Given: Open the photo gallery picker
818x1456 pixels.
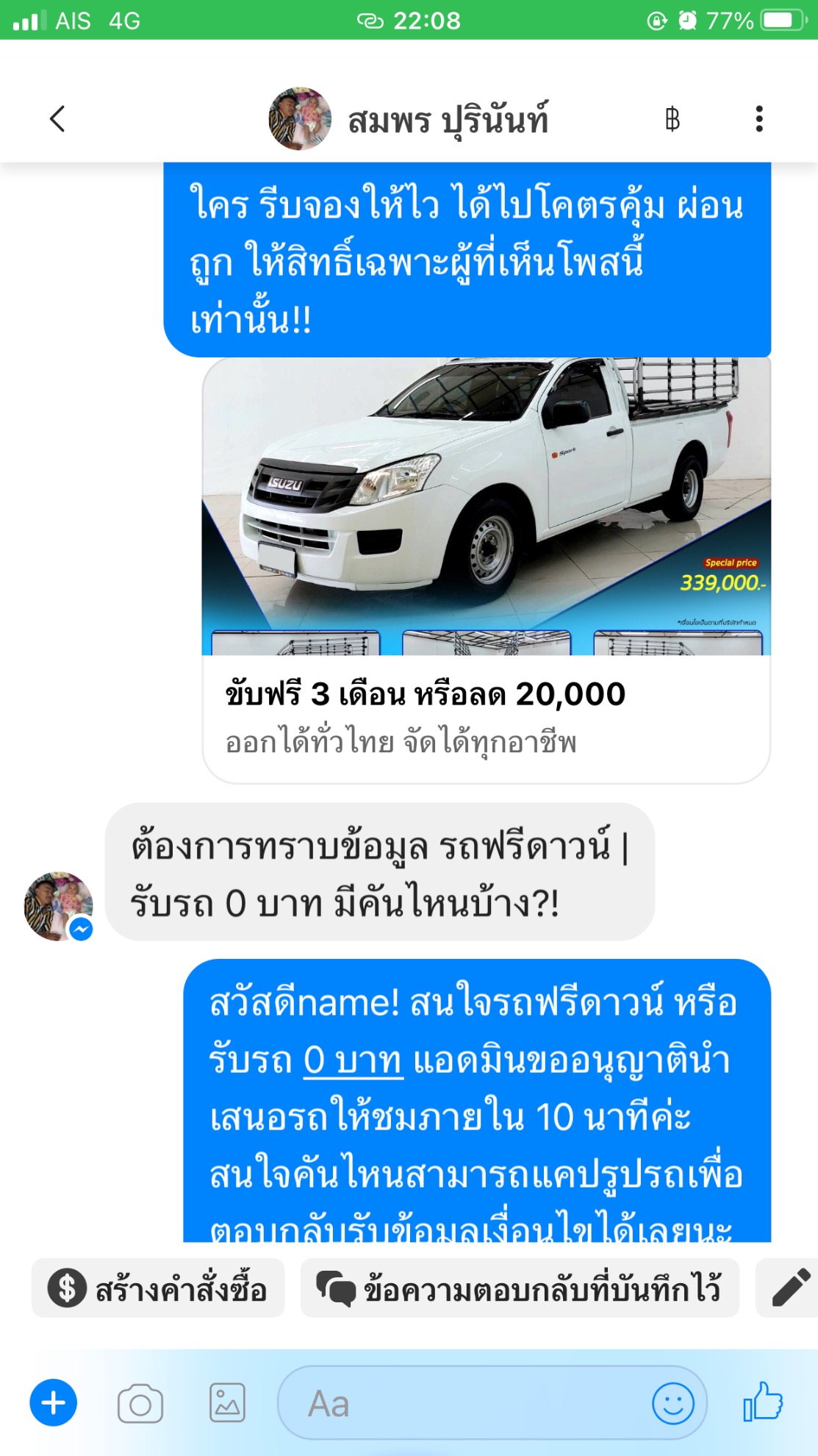Looking at the screenshot, I should click(227, 1403).
